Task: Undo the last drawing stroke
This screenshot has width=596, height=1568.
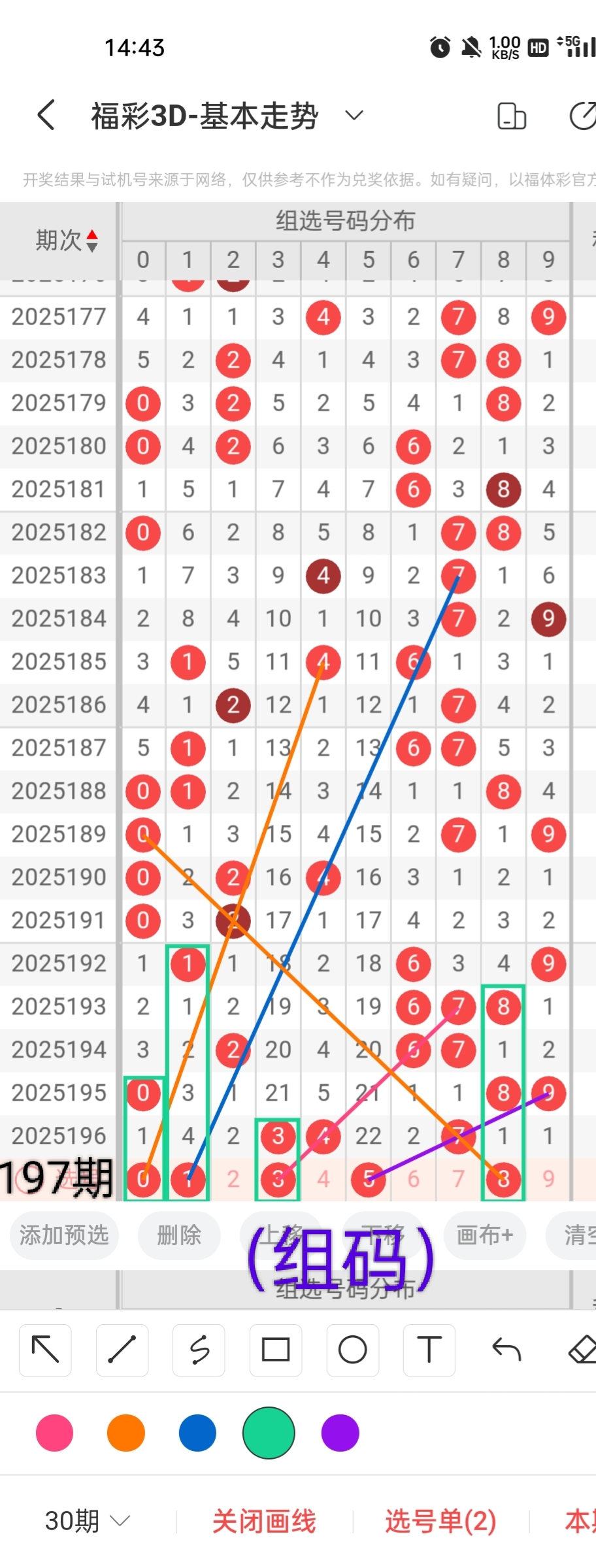Action: click(x=506, y=1350)
